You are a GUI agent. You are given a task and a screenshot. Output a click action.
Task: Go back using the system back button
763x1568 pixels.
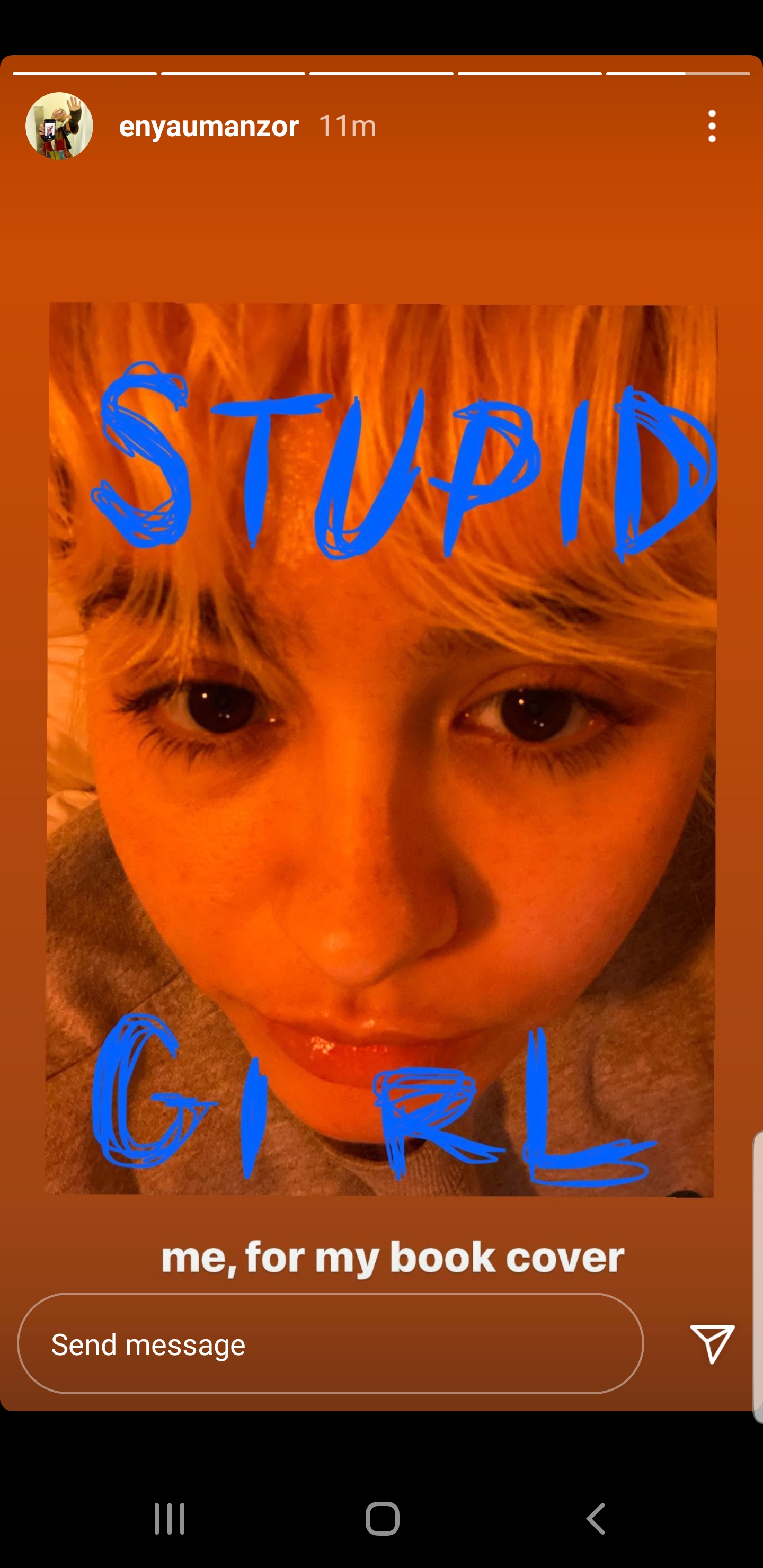(x=595, y=1518)
